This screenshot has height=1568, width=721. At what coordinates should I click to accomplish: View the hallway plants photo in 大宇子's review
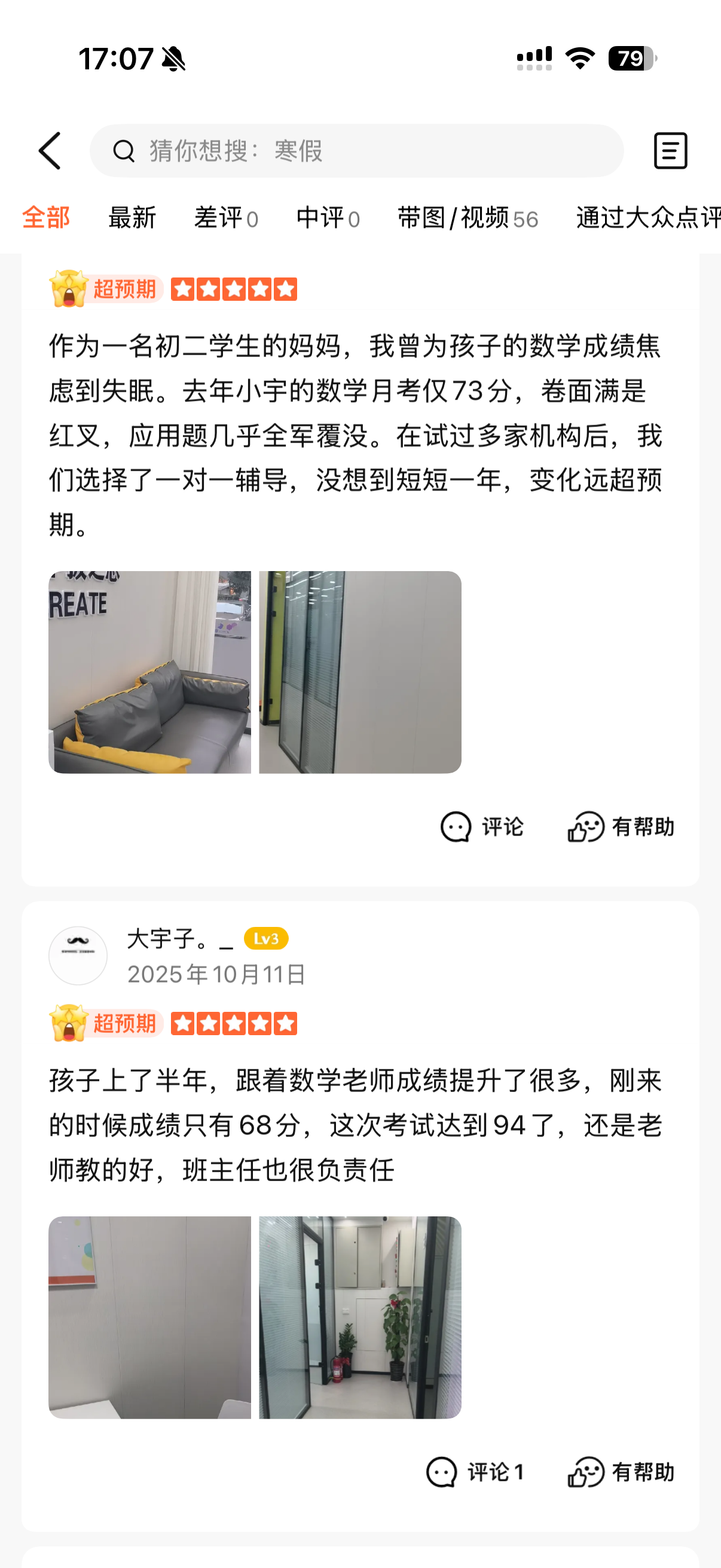(360, 1317)
